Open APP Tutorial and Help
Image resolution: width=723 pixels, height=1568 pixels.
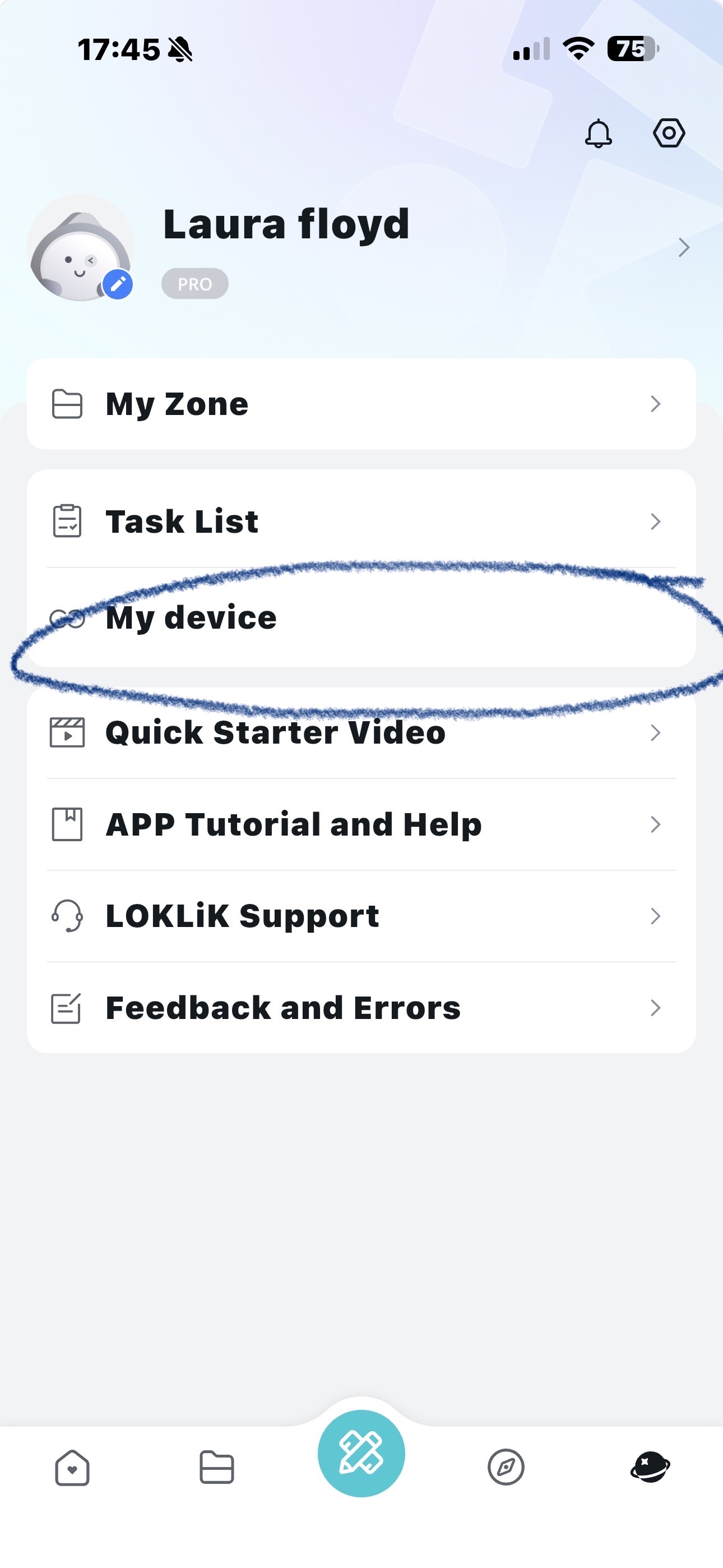[x=361, y=825]
